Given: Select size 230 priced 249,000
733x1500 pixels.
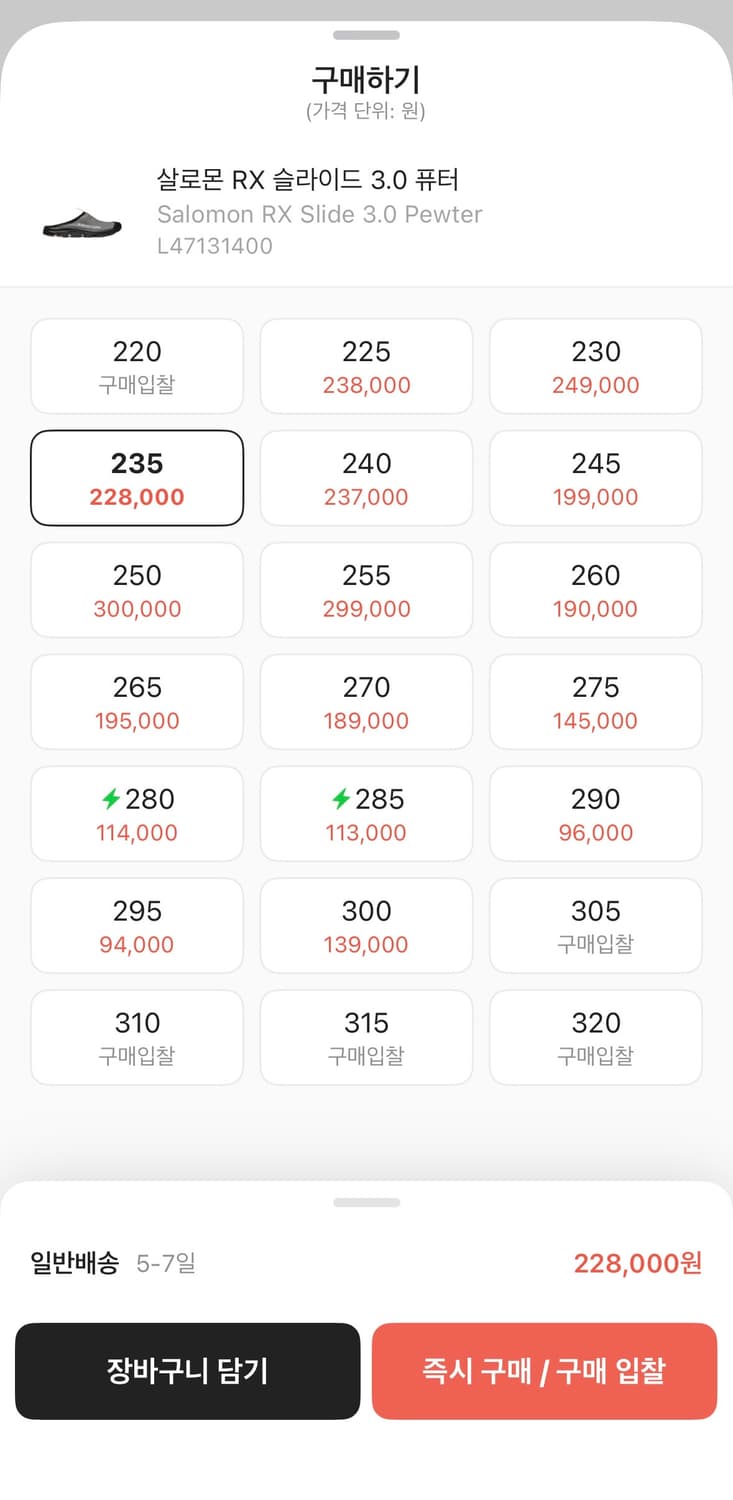Looking at the screenshot, I should pos(595,366).
